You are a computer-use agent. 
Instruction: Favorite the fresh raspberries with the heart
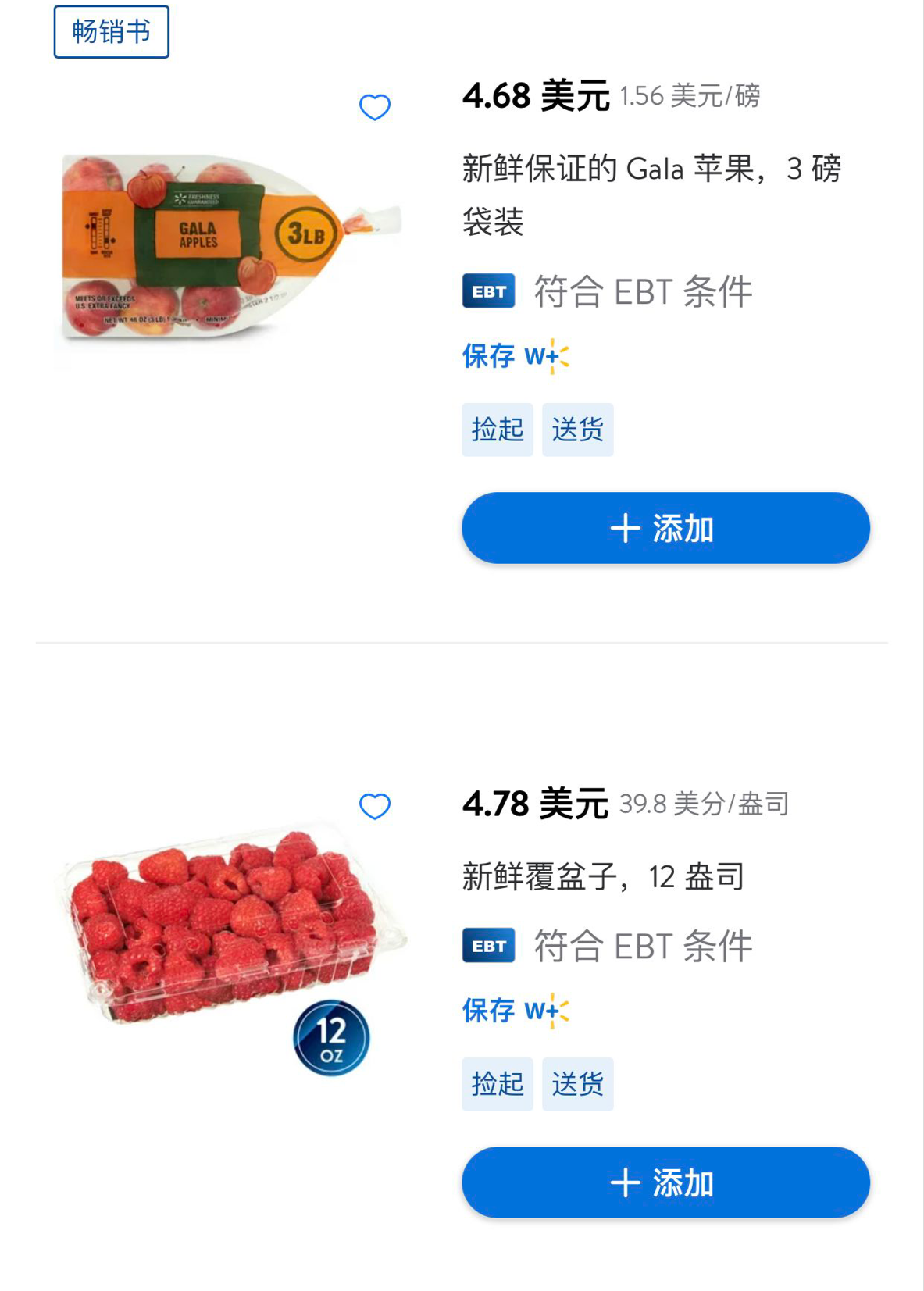tap(375, 806)
